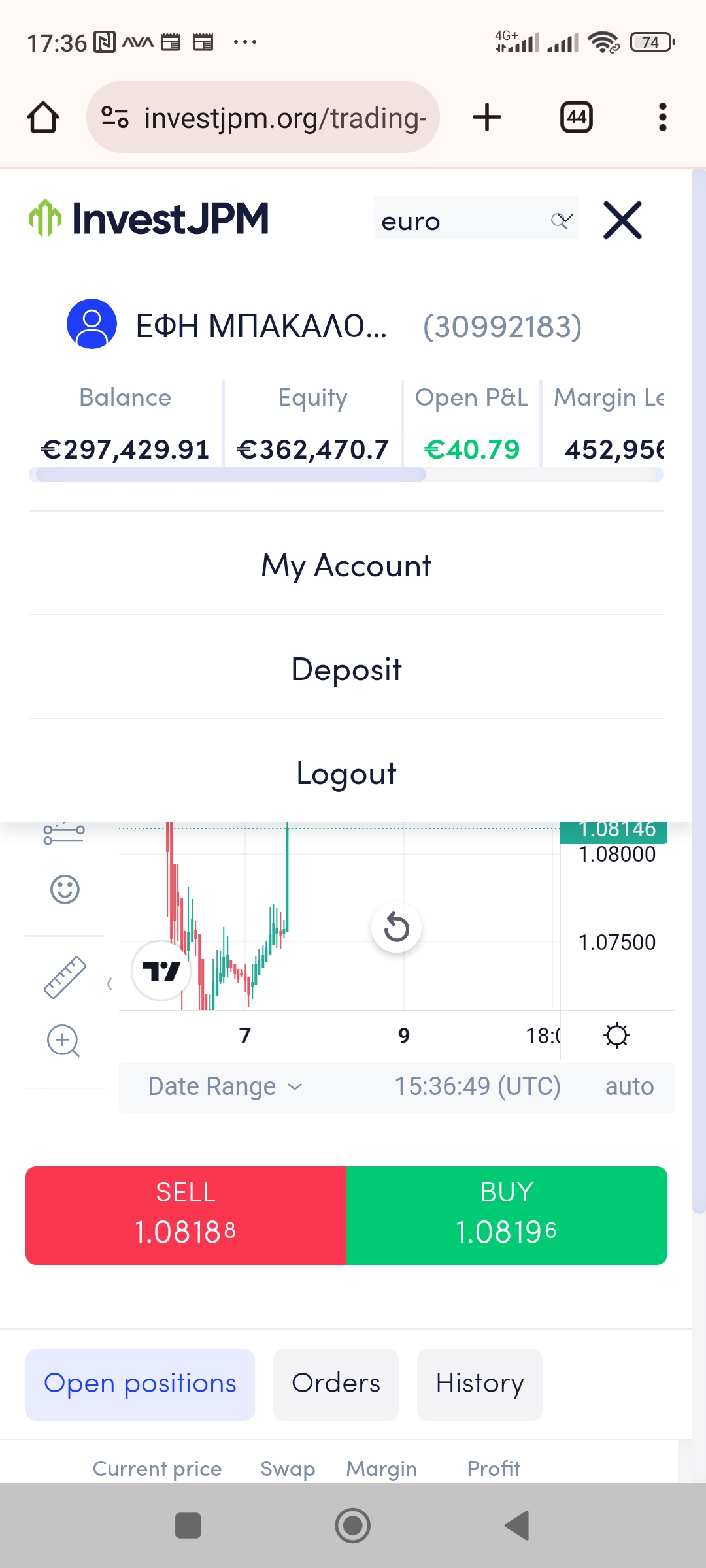Viewport: 706px width, 1568px height.
Task: Go to the browser home page
Action: coord(43,118)
